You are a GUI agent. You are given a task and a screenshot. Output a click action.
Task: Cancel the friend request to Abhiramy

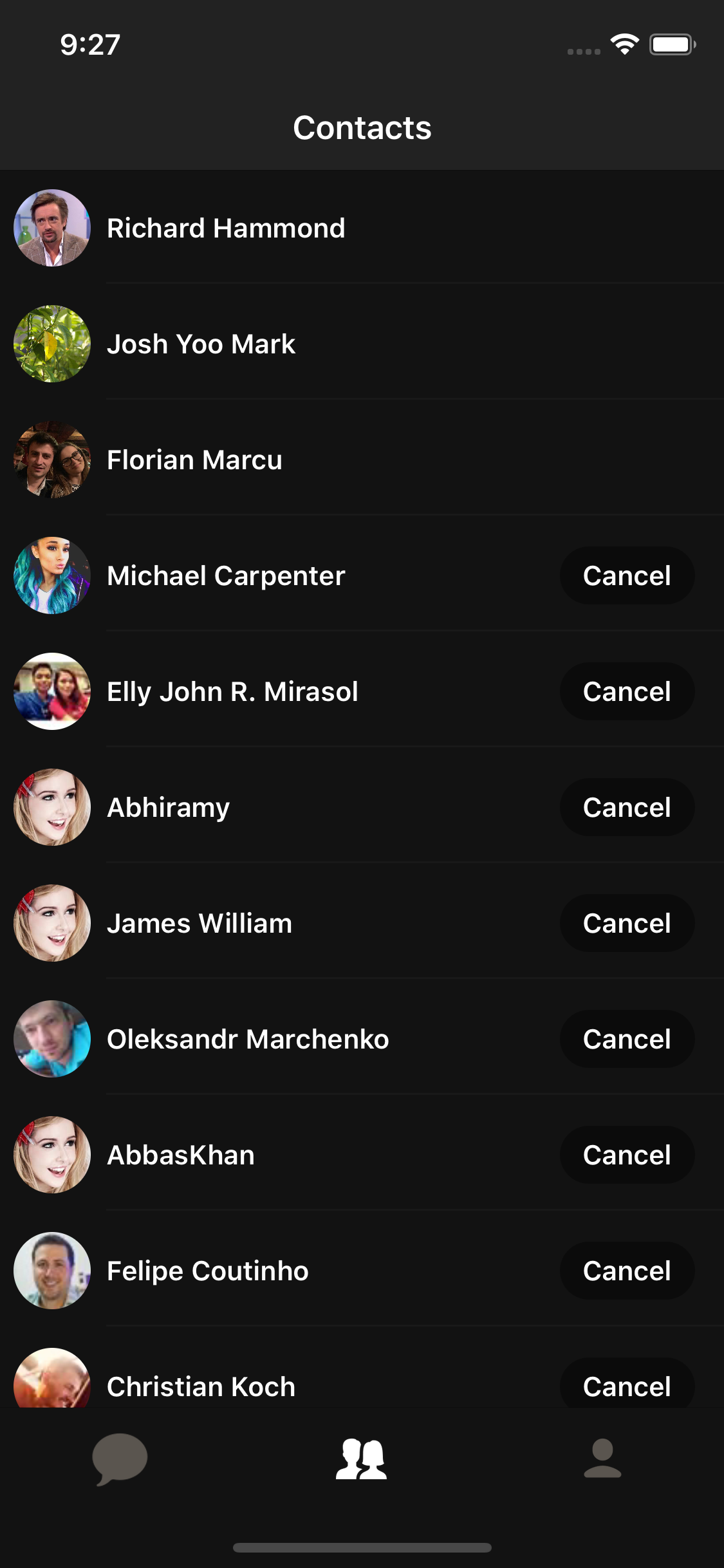627,807
